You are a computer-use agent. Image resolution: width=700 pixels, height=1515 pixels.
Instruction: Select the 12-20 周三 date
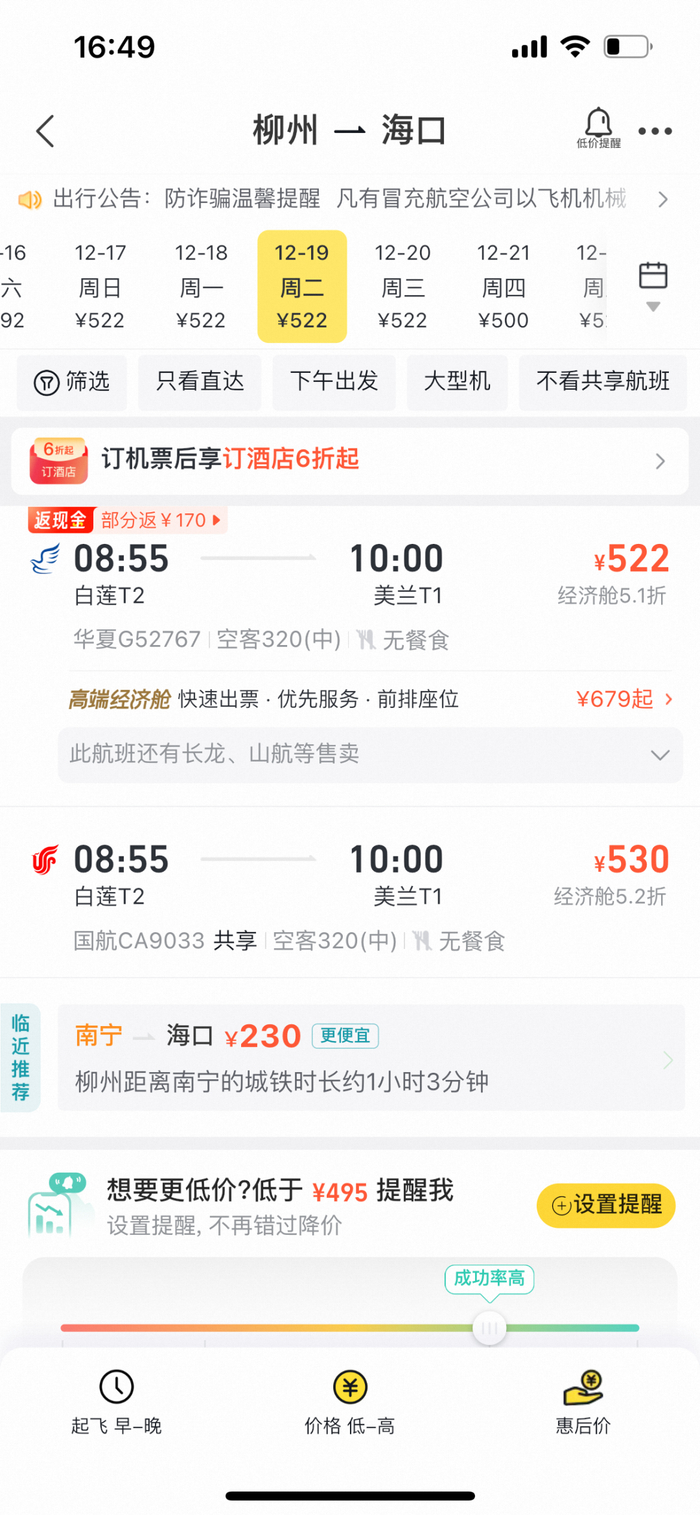pyautogui.click(x=403, y=286)
